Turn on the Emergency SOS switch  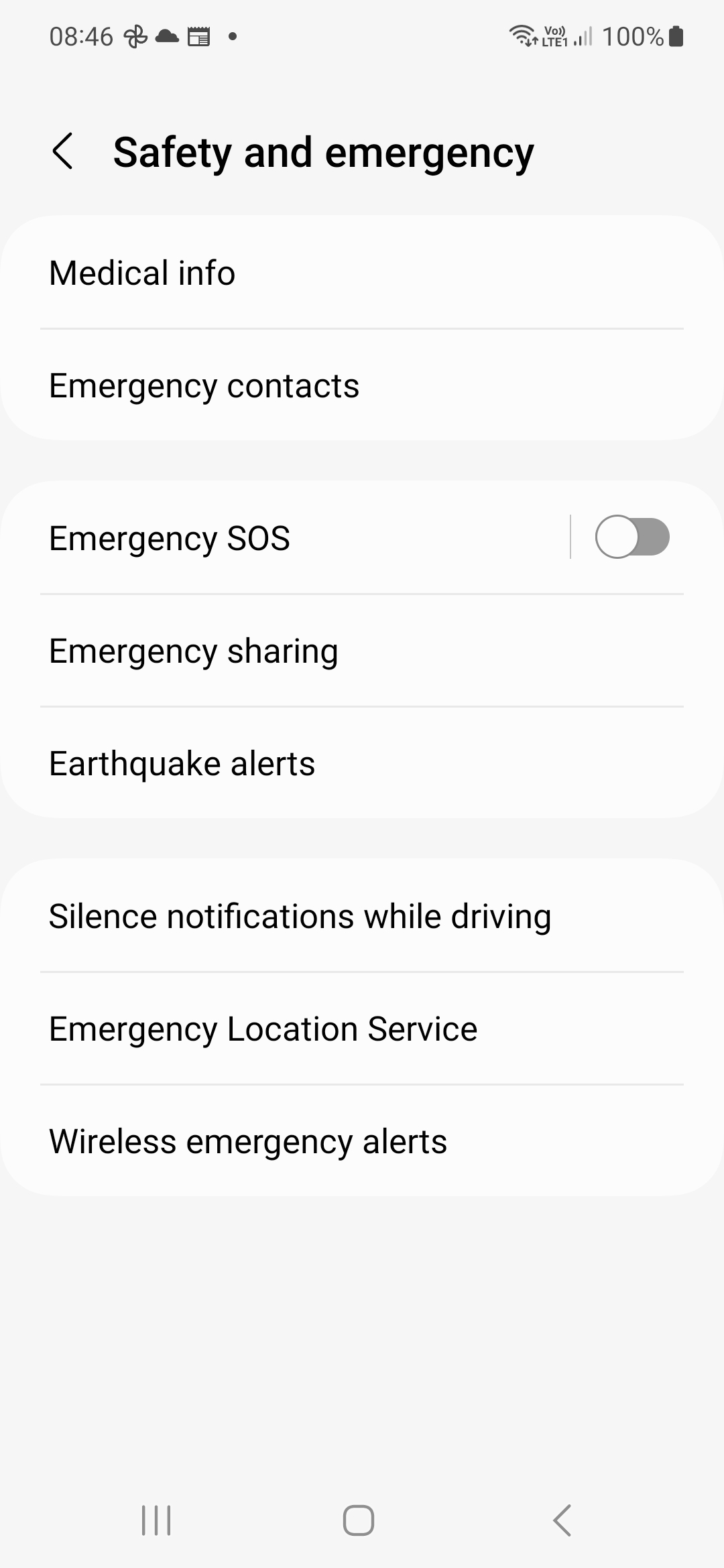(632, 537)
